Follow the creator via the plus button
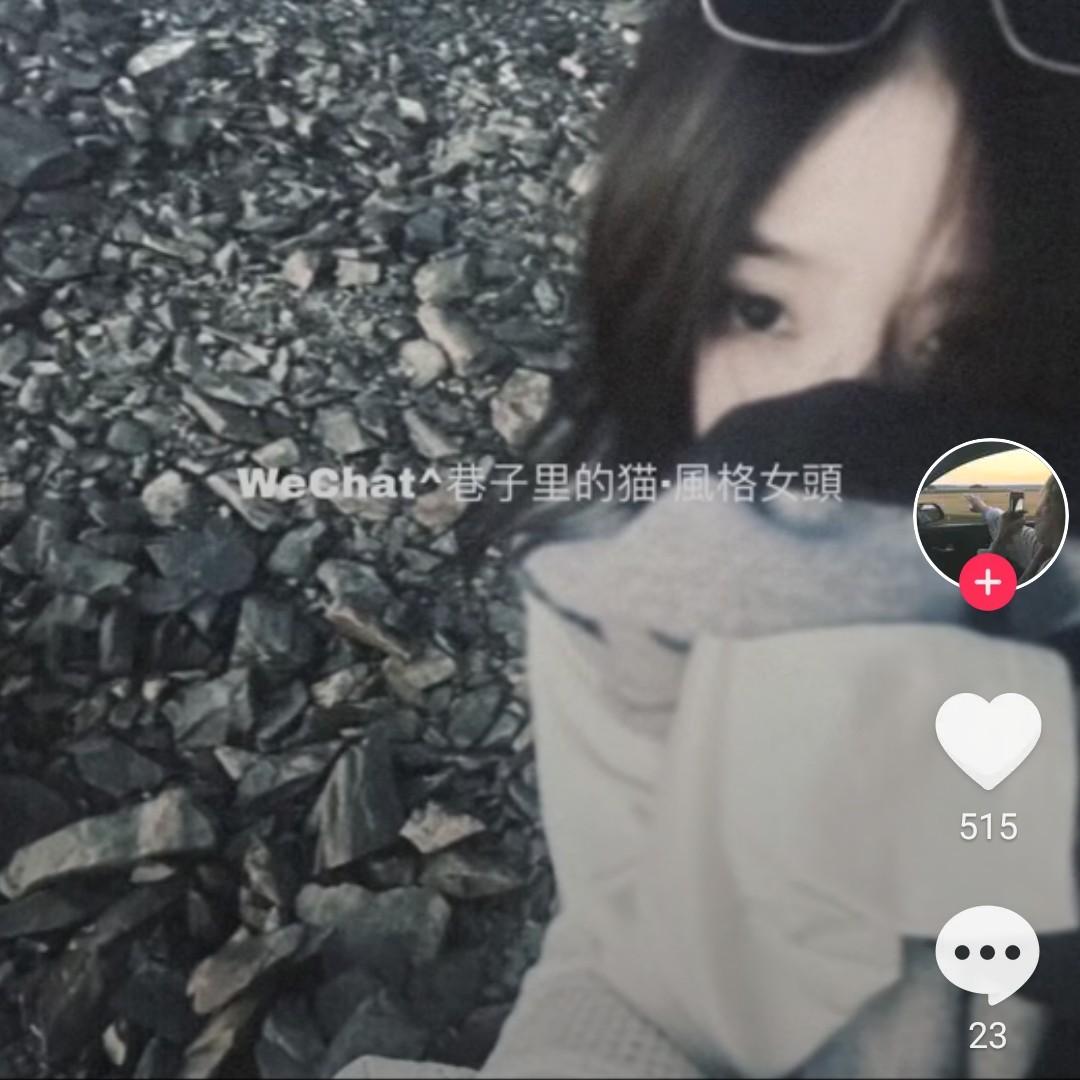The width and height of the screenshot is (1080, 1080). (x=988, y=583)
